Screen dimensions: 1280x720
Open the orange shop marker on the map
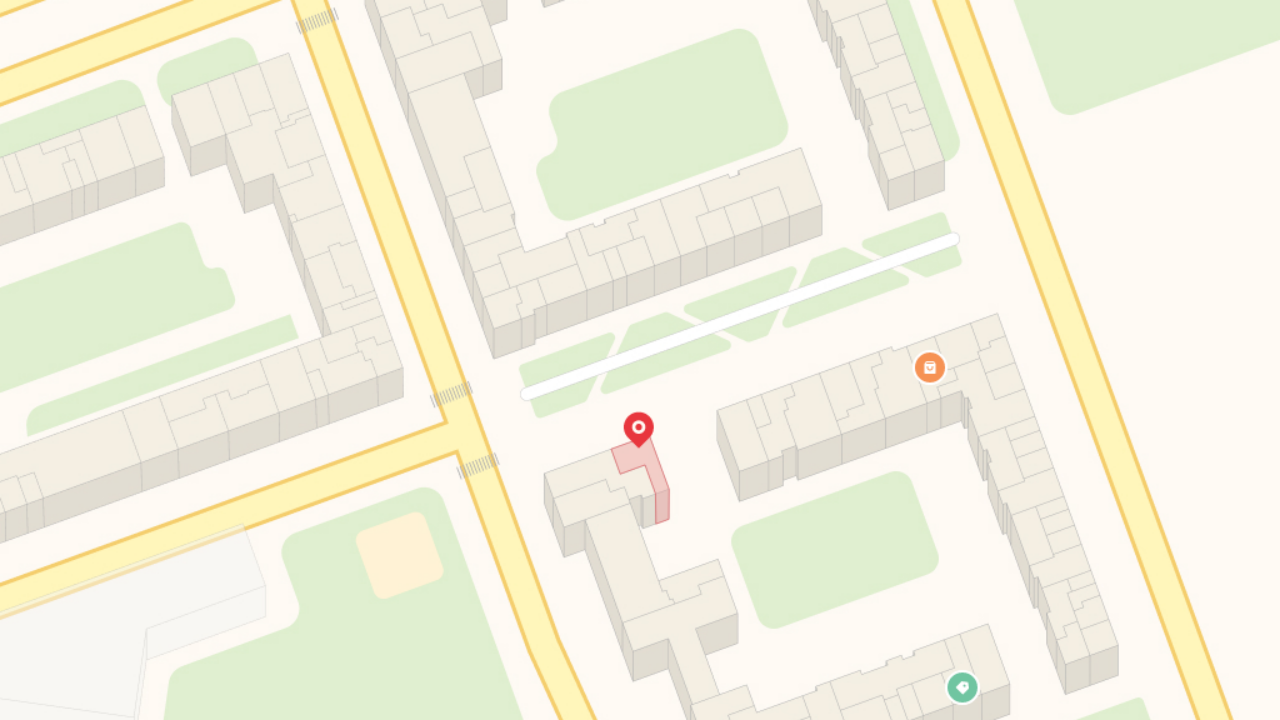click(x=930, y=367)
